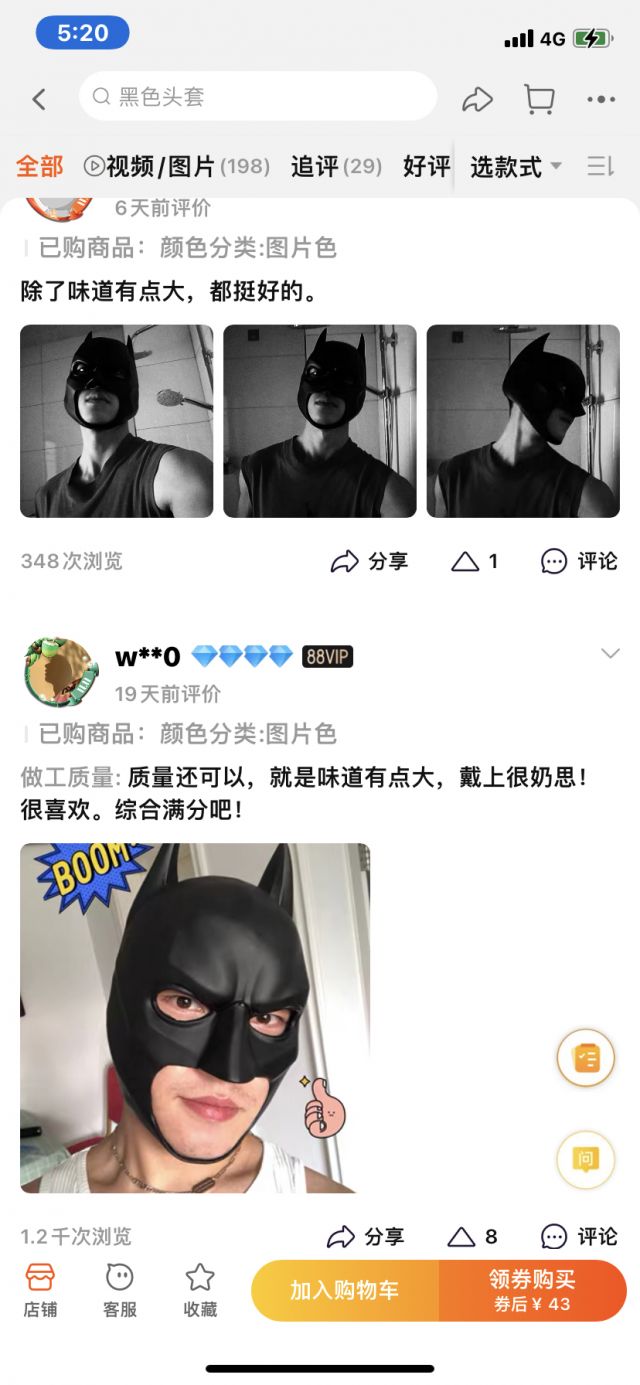Viewport: 640px width, 1385px height.
Task: View the first photo in the 6天前 review
Action: click(117, 421)
